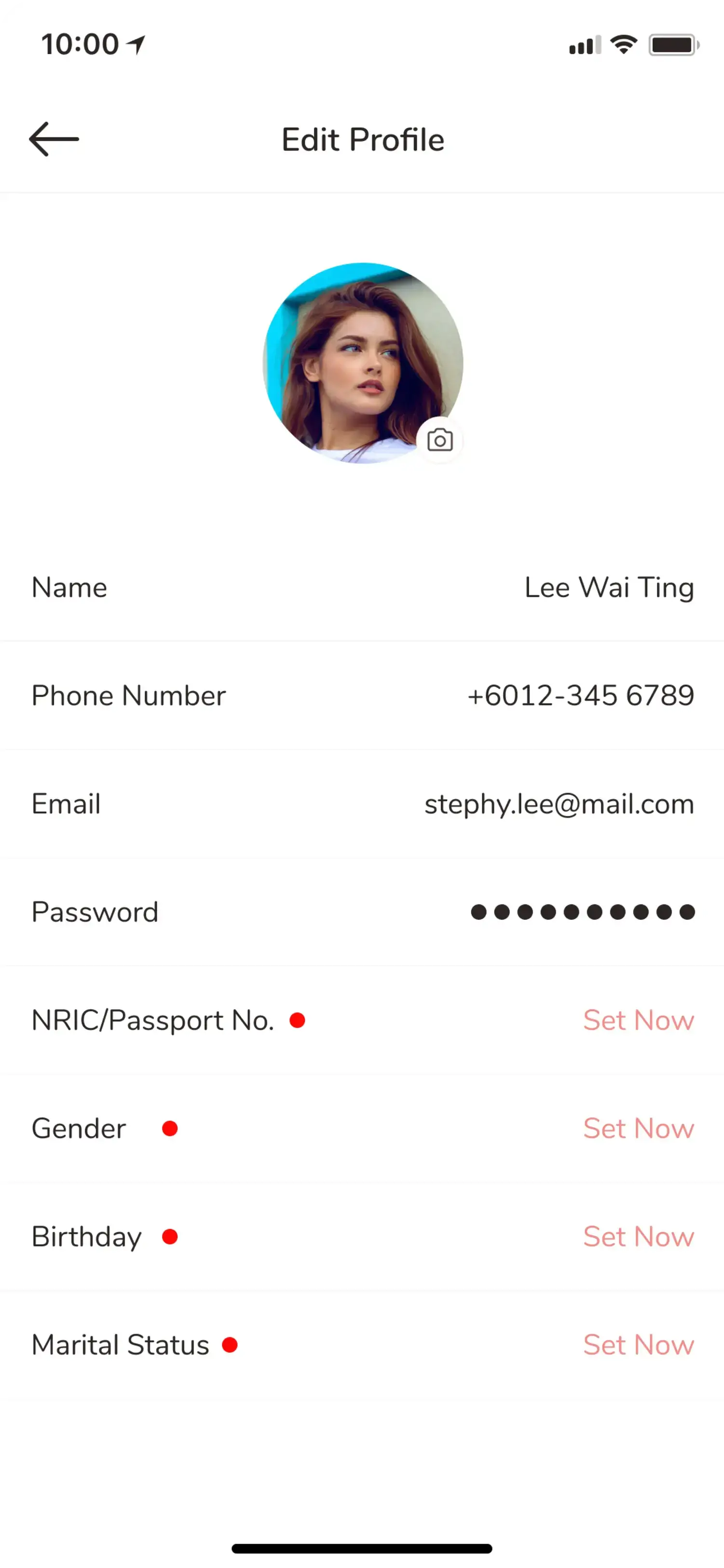This screenshot has height=1568, width=724.
Task: Go back using the arrow icon
Action: tap(54, 139)
